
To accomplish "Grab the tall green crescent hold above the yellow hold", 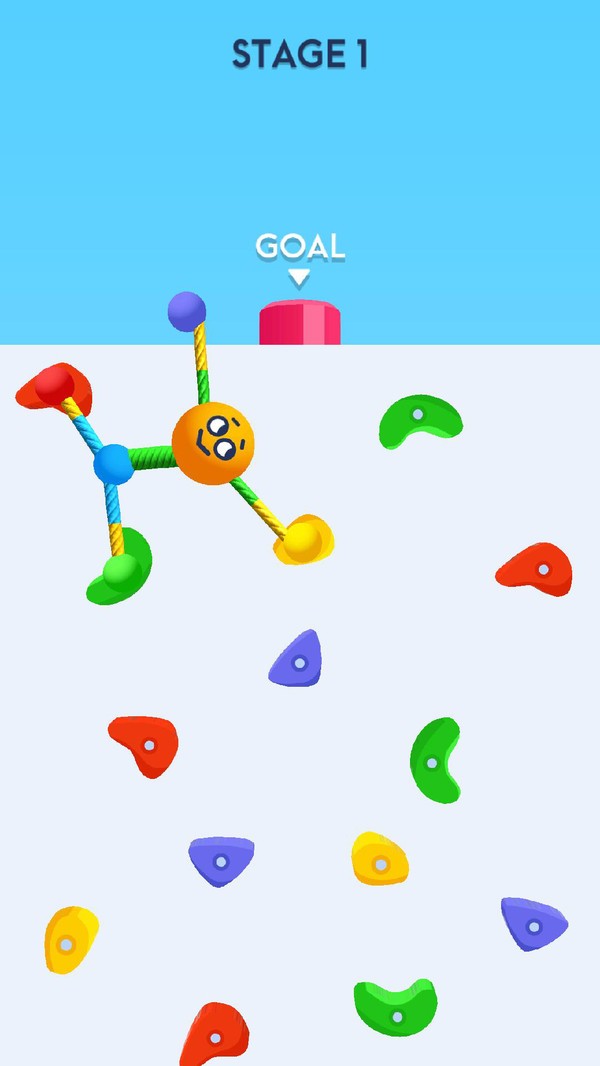I will coord(435,760).
